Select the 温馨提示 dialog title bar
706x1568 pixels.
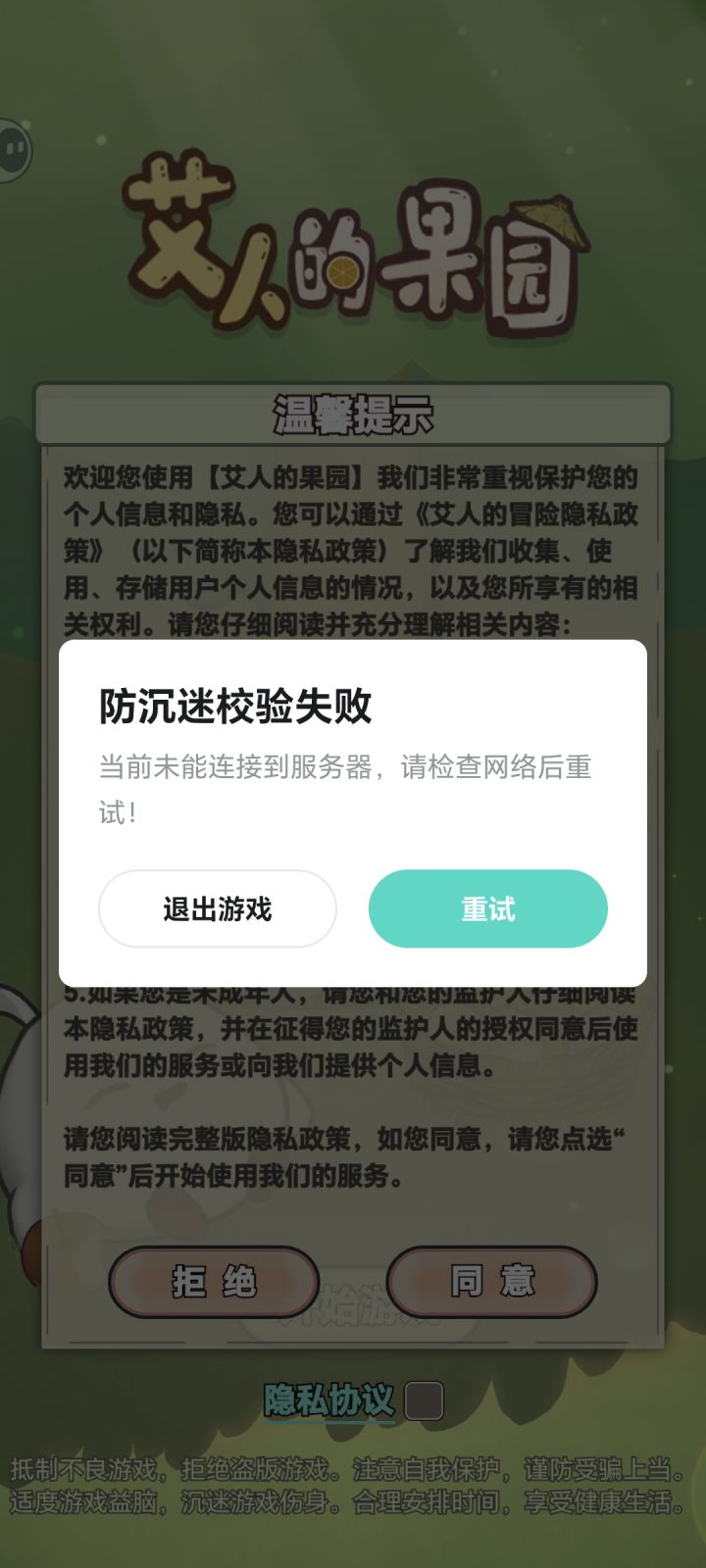tap(353, 412)
